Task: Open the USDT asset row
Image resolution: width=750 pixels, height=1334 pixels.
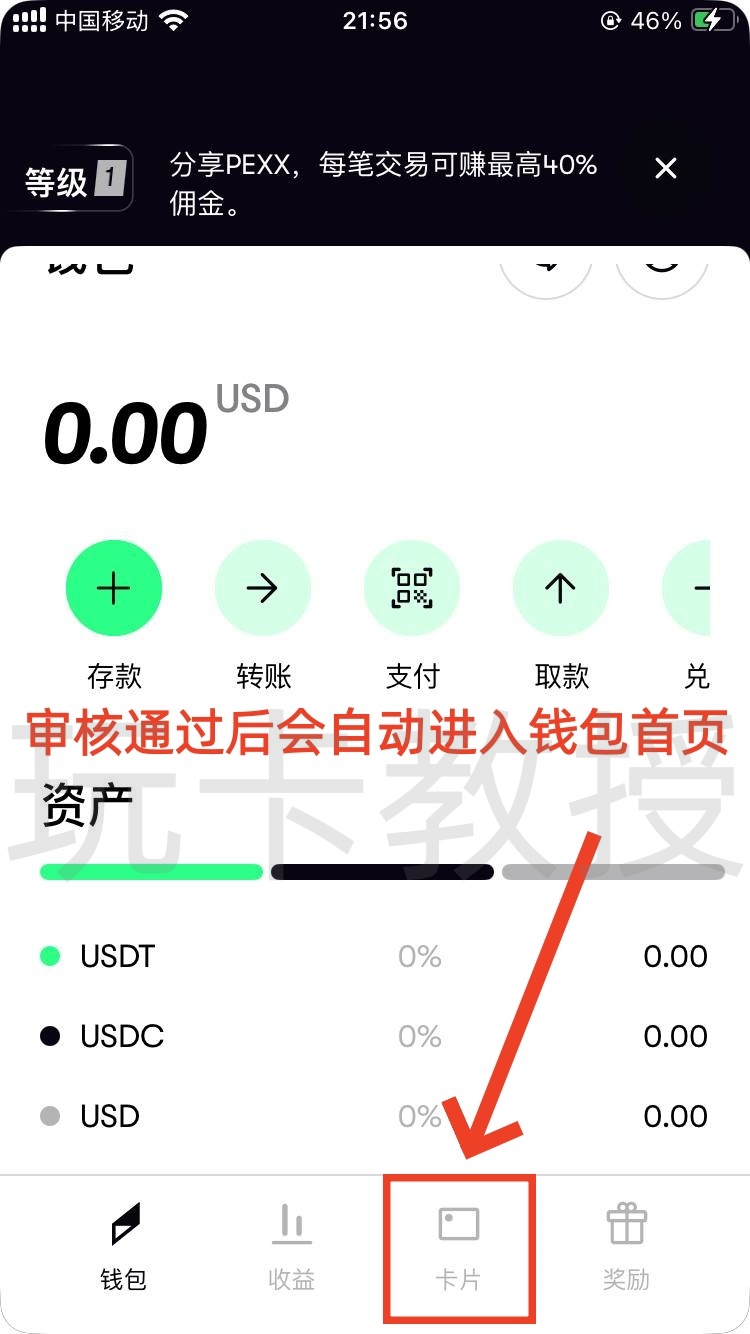Action: [374, 956]
